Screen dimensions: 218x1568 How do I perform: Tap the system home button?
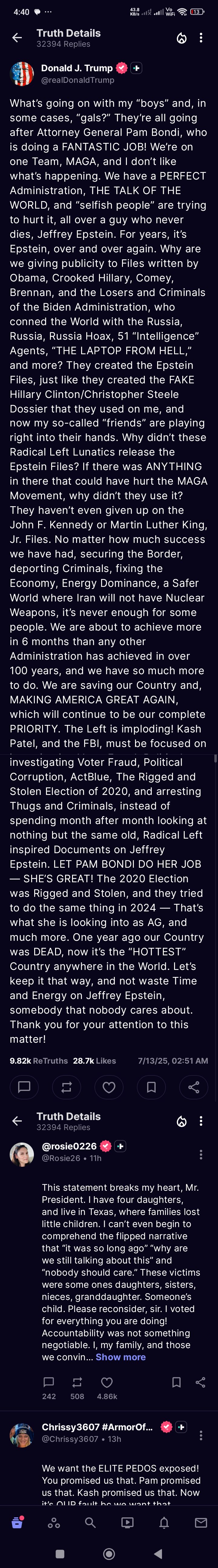pos(109,1553)
